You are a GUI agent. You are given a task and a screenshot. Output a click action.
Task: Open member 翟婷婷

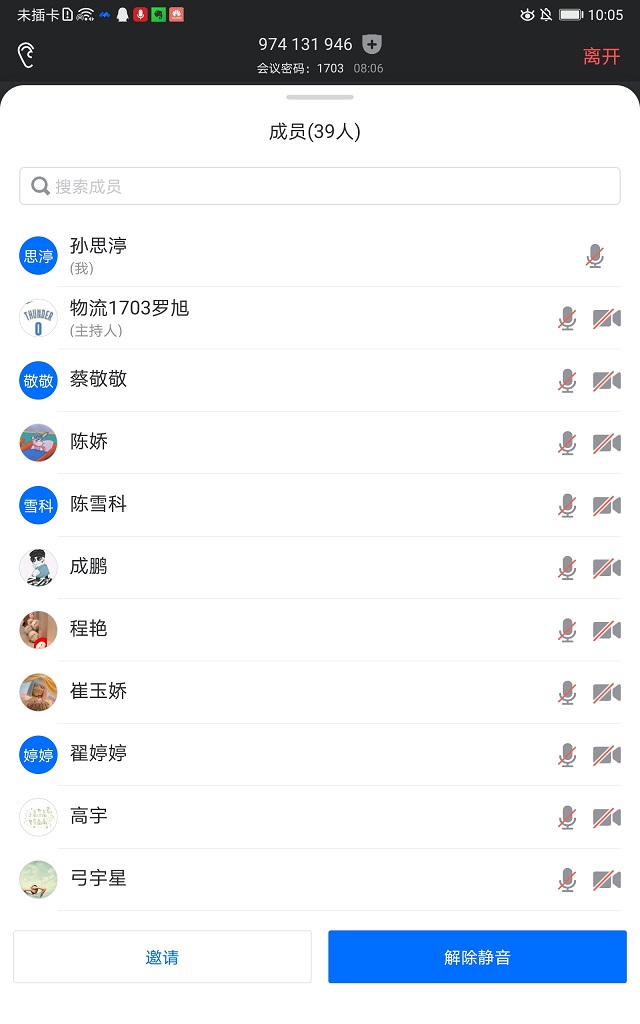300,754
